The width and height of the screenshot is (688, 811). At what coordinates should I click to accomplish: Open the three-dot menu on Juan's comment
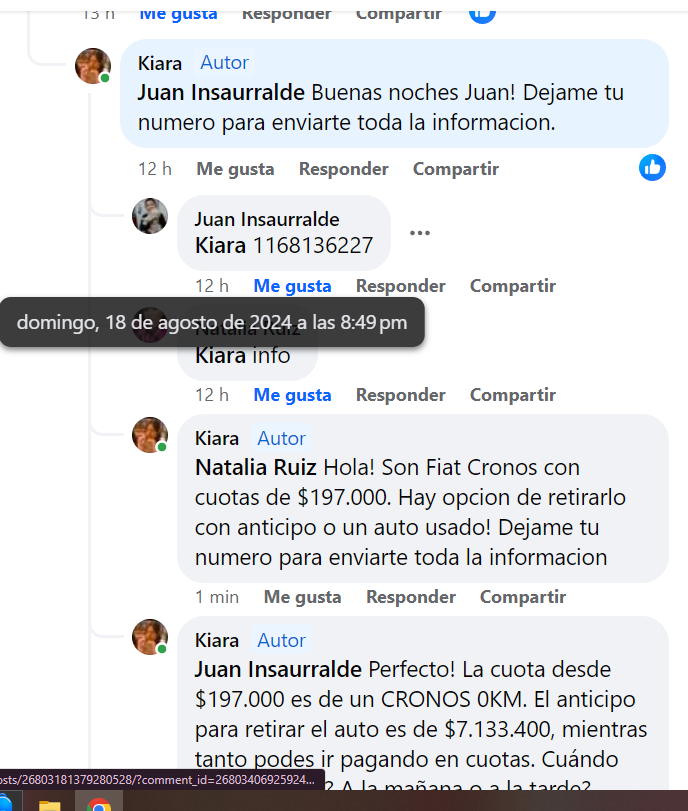pyautogui.click(x=420, y=233)
